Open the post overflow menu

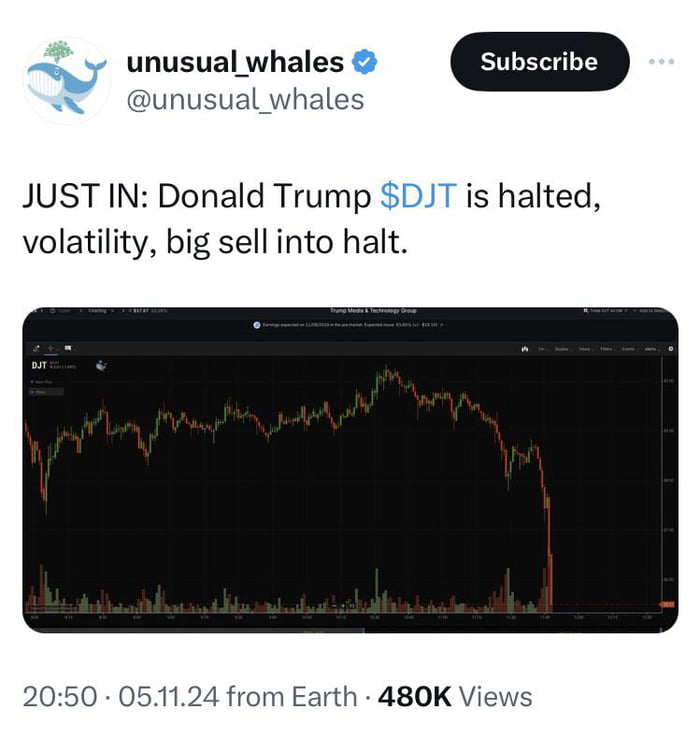coord(661,62)
